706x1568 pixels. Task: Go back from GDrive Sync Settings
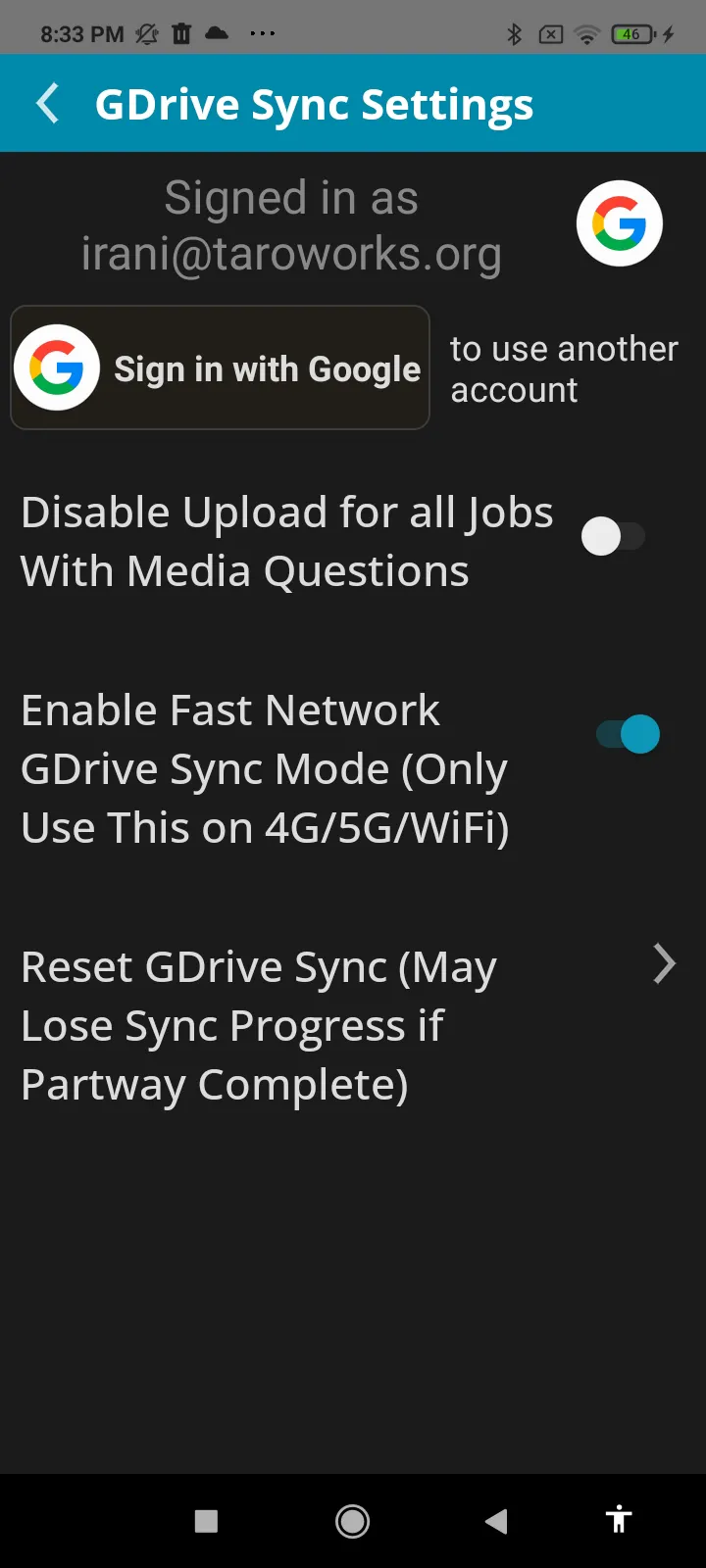pos(47,104)
